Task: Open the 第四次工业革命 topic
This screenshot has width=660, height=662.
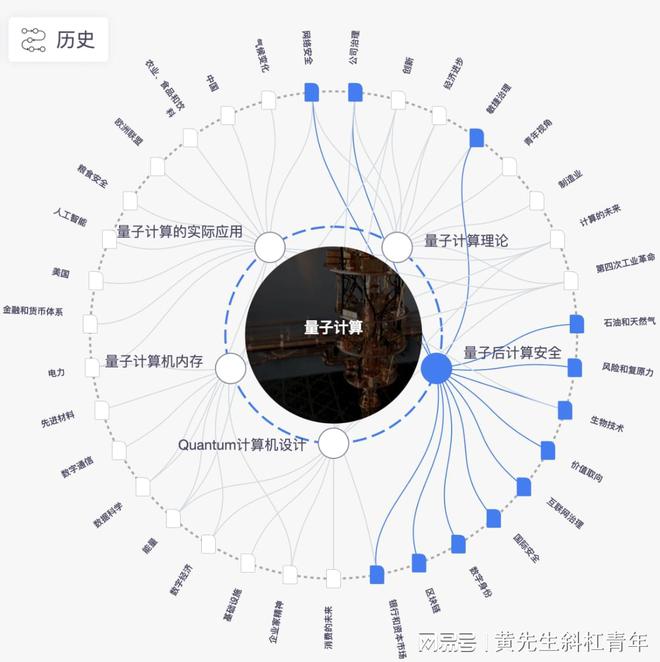Action: pos(570,281)
